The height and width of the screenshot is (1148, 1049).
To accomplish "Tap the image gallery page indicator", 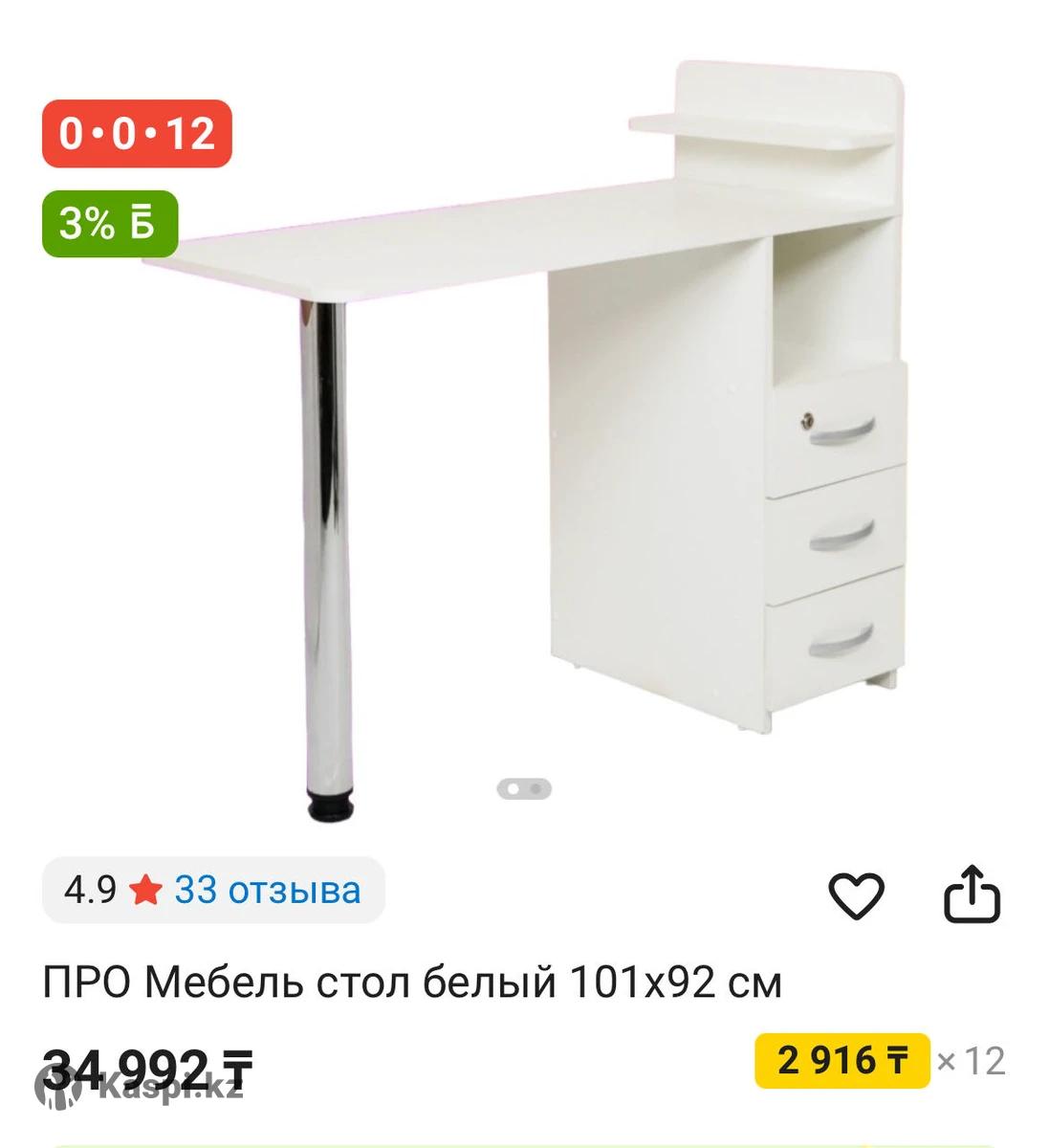I will click(x=524, y=789).
